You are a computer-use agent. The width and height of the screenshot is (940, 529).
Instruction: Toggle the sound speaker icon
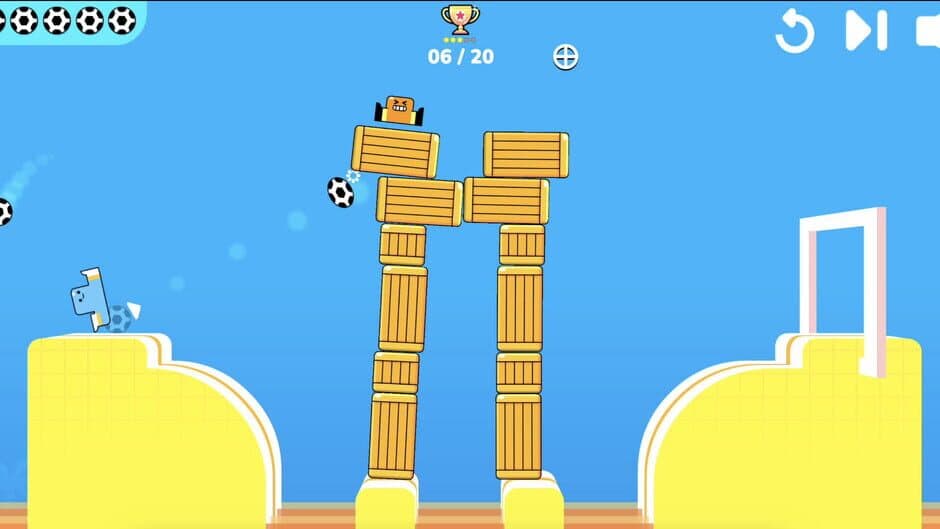928,31
